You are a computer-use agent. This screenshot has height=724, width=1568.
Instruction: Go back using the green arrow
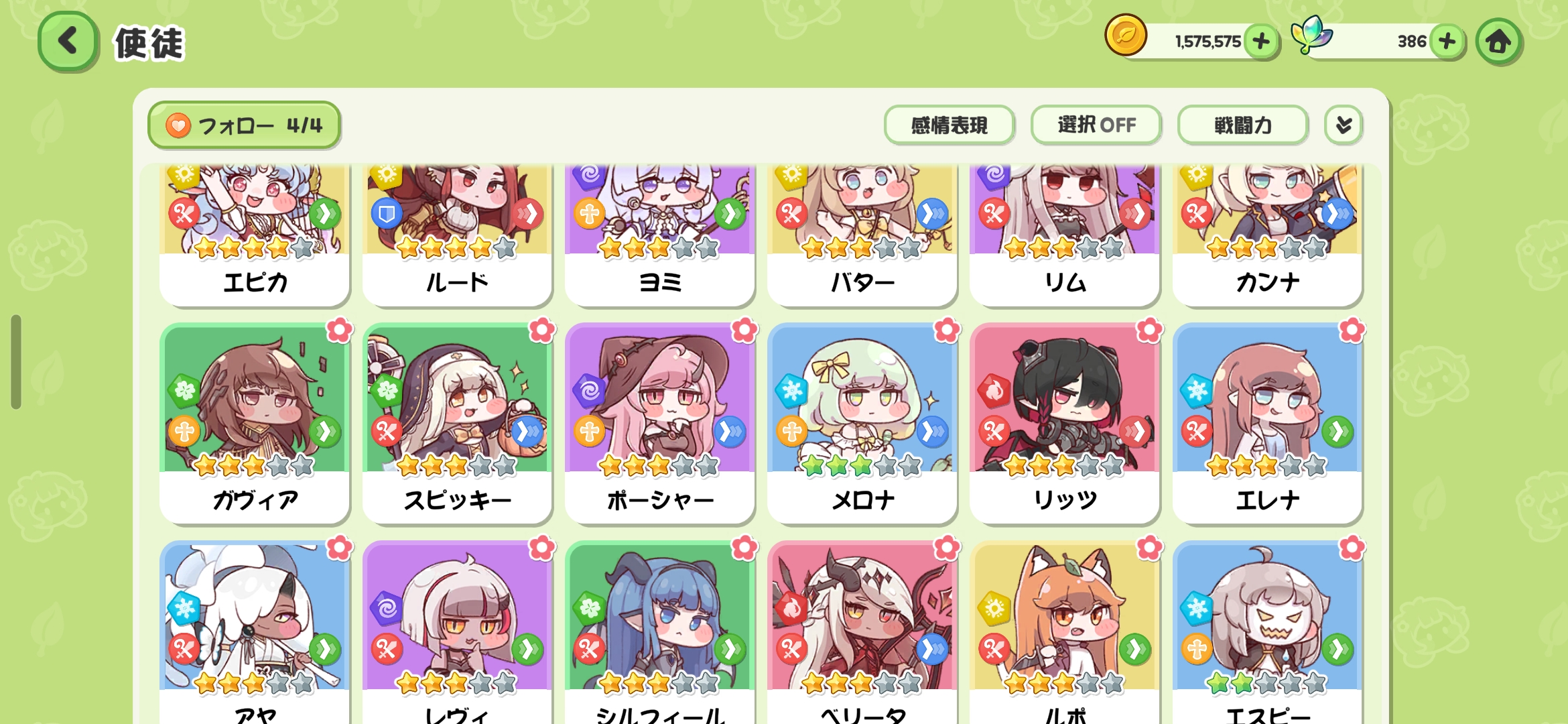click(x=68, y=42)
